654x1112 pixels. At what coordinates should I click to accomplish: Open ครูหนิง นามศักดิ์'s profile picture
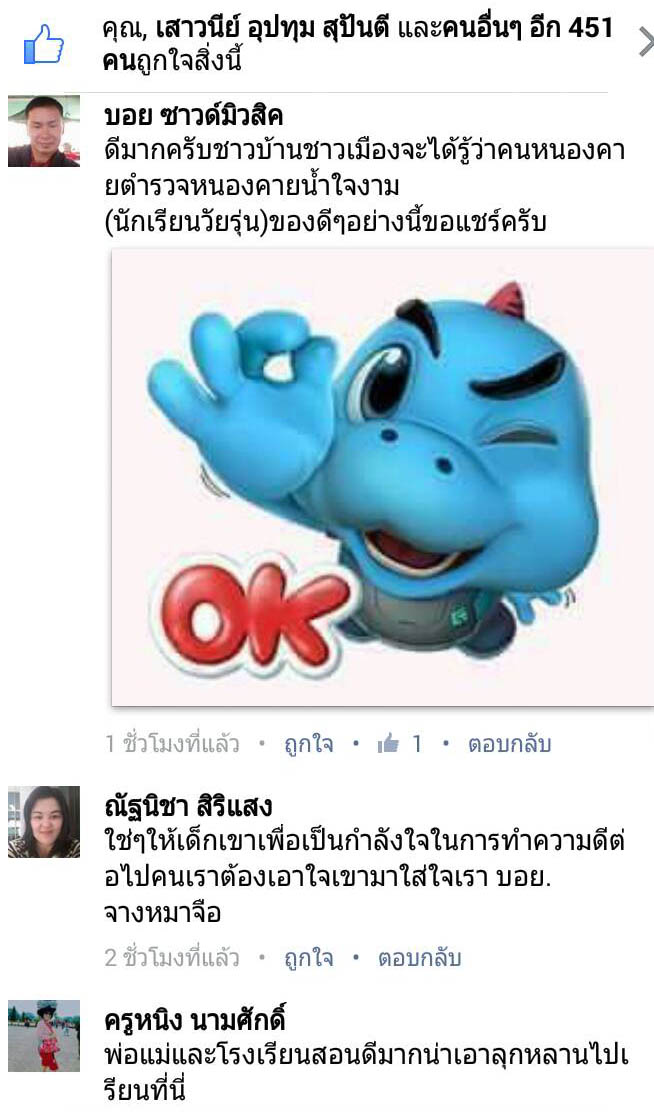44,1036
